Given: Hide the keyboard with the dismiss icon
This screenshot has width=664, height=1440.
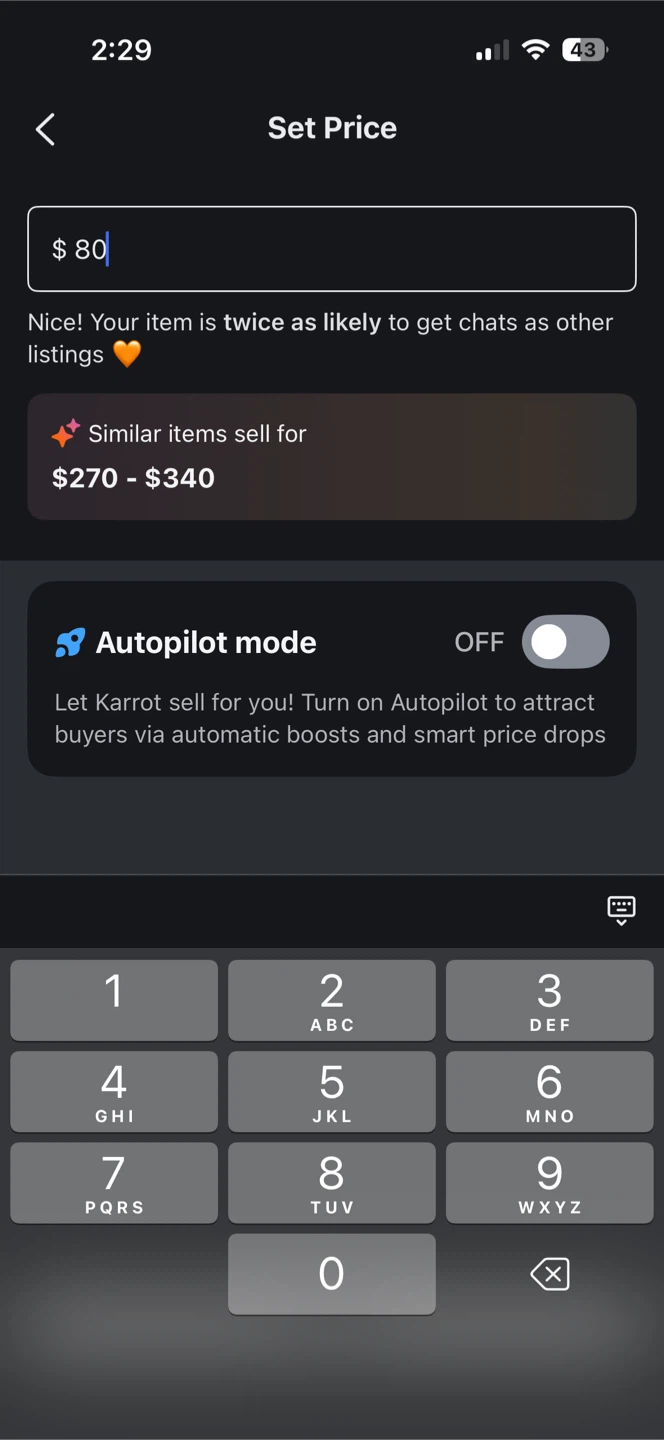Looking at the screenshot, I should (x=621, y=910).
